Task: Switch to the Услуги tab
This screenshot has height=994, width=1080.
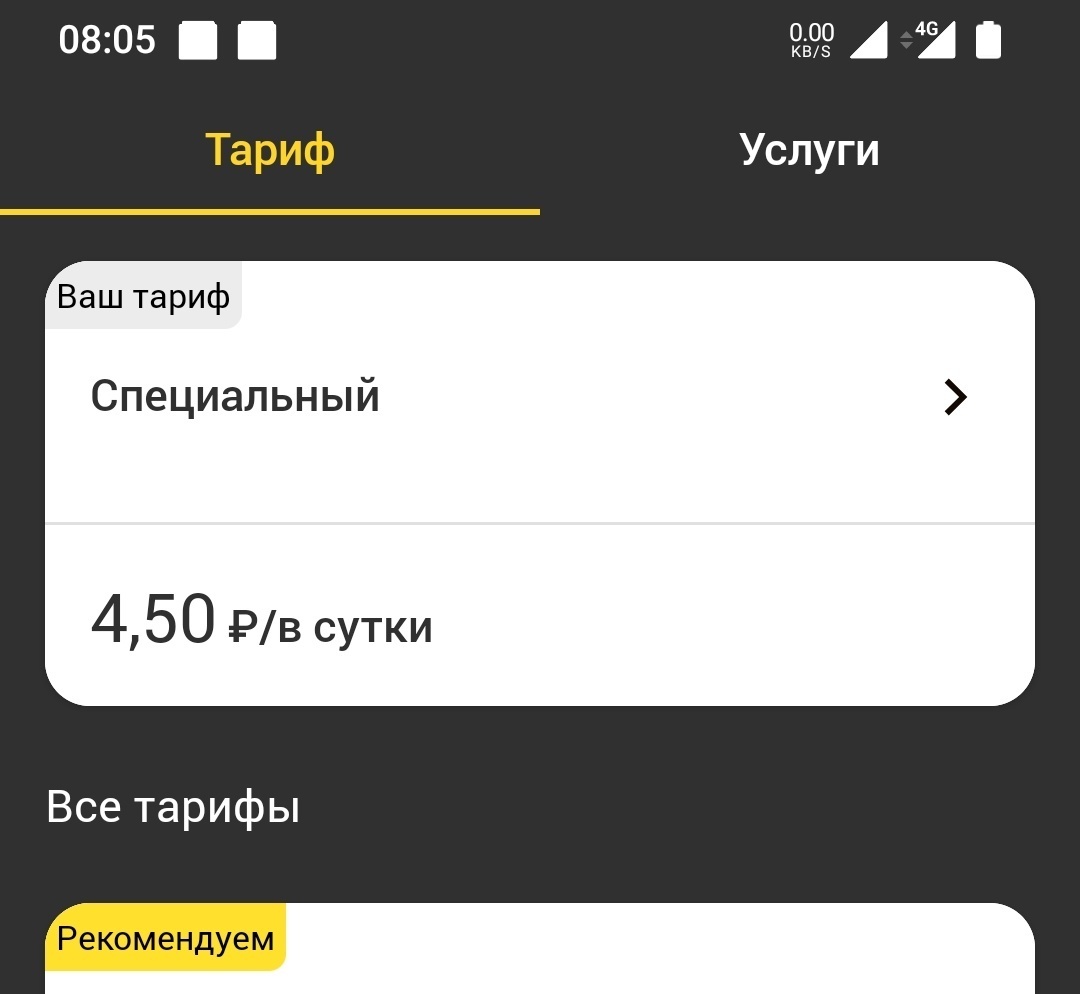Action: tap(809, 151)
